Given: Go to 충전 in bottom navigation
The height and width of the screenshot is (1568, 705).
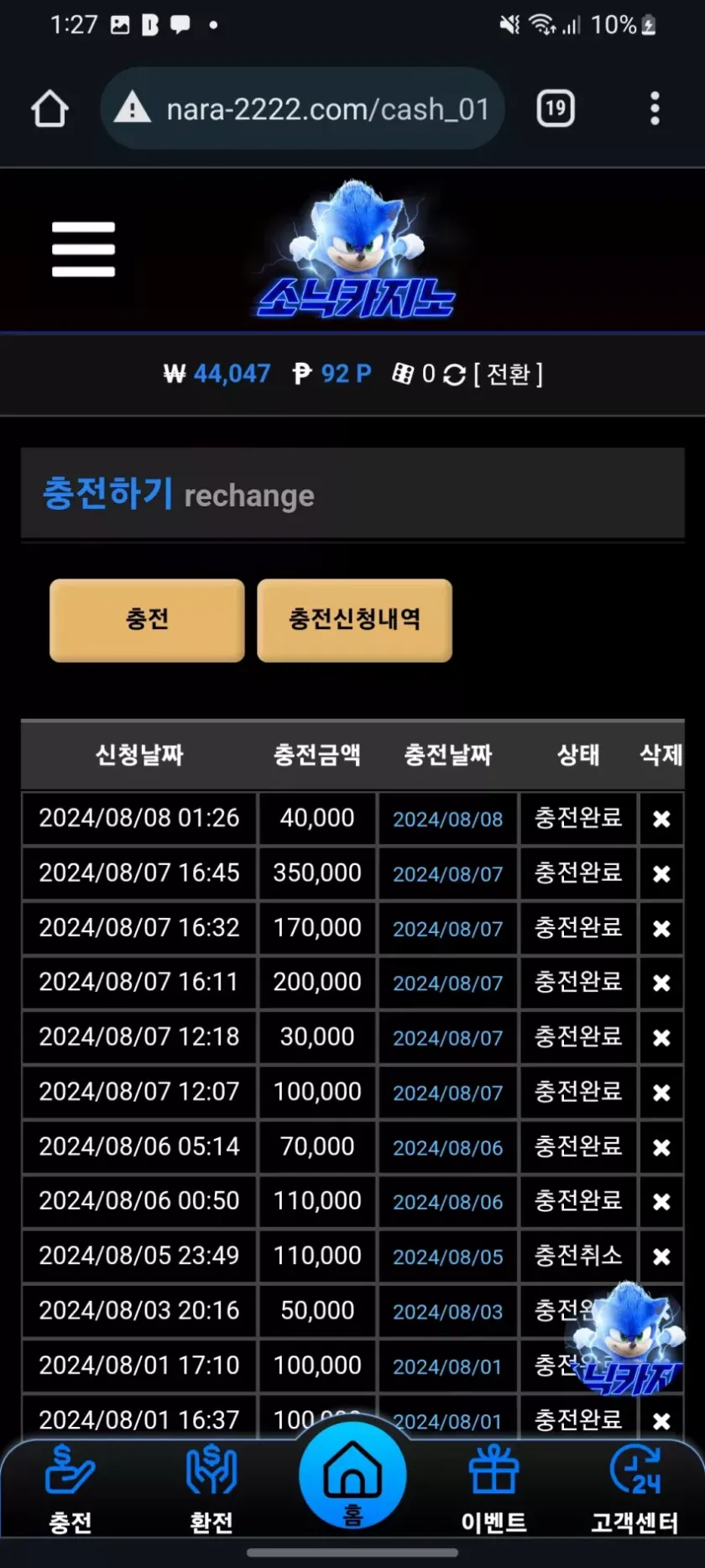Looking at the screenshot, I should (x=70, y=1488).
